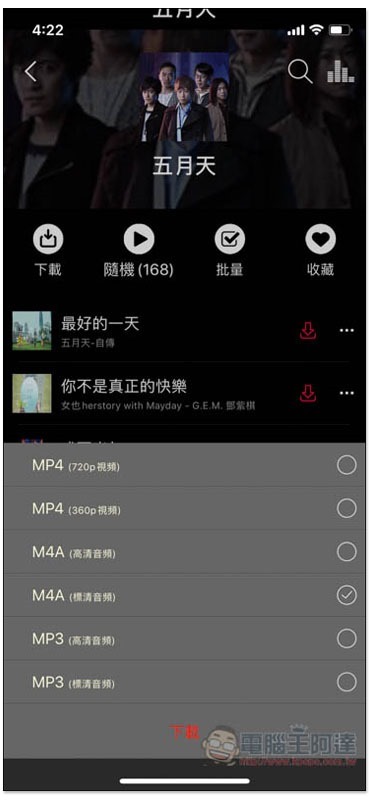Select MP4 360p video format
Viewport: 369px width, 800px height.
(x=184, y=508)
